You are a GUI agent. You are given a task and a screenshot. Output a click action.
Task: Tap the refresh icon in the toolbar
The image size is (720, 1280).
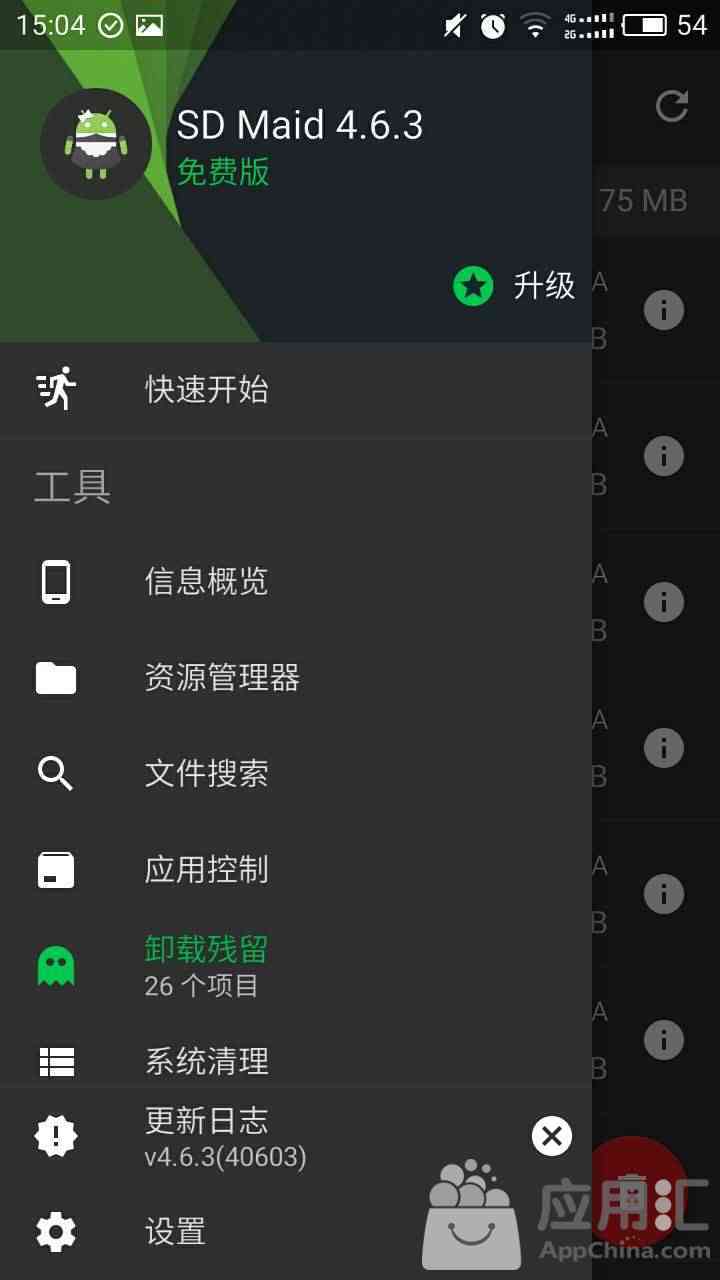(671, 106)
